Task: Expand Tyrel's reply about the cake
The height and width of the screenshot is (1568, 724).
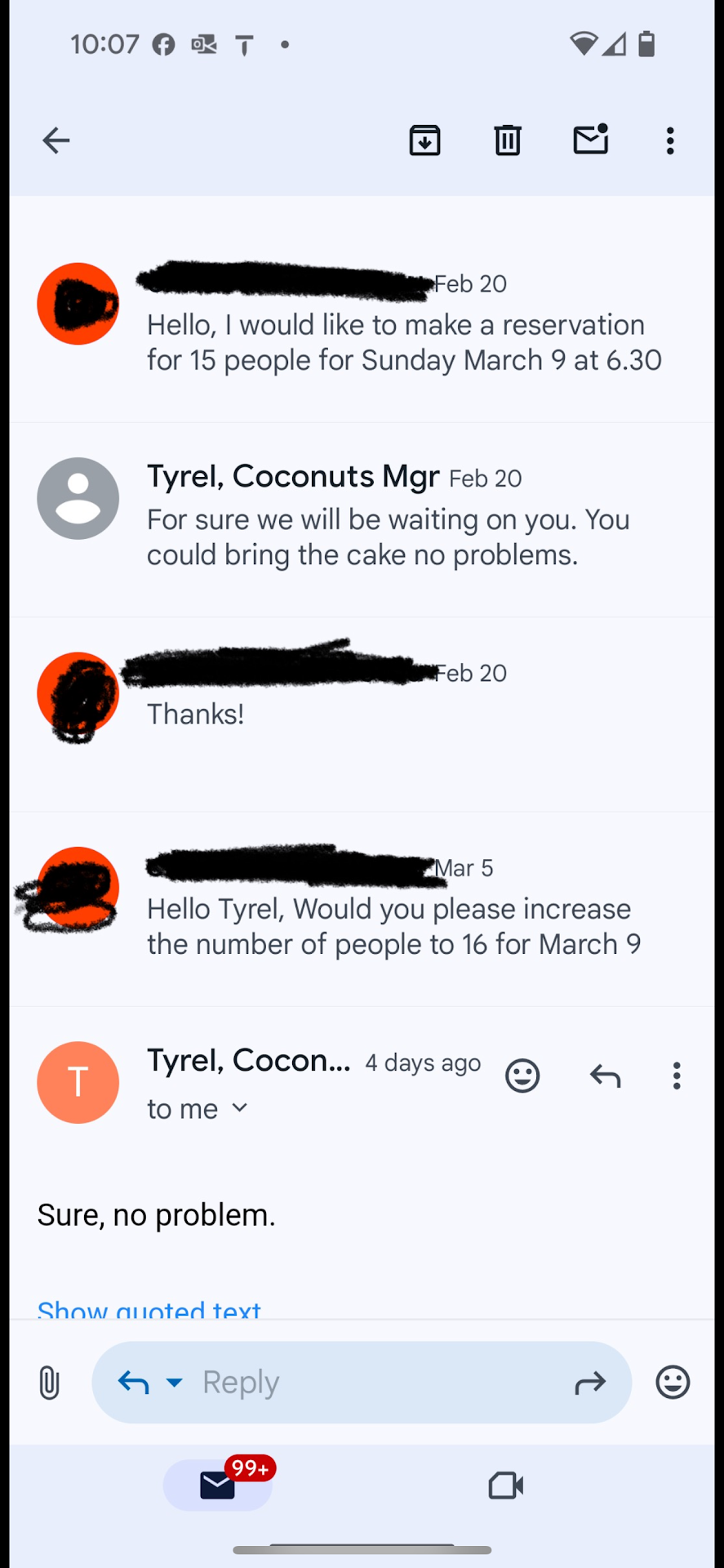Action: pyautogui.click(x=388, y=537)
